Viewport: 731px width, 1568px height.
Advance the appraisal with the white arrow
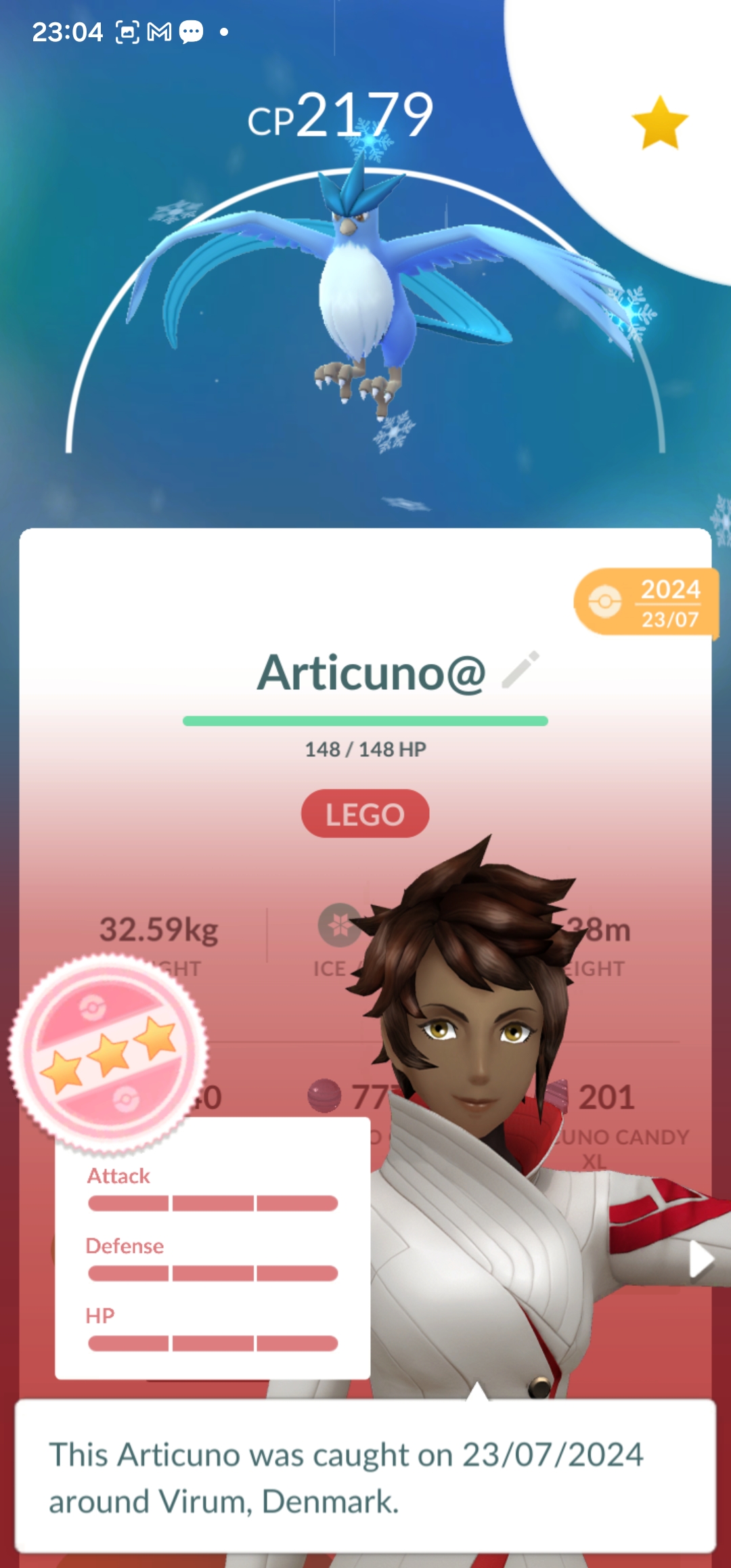tap(701, 1260)
